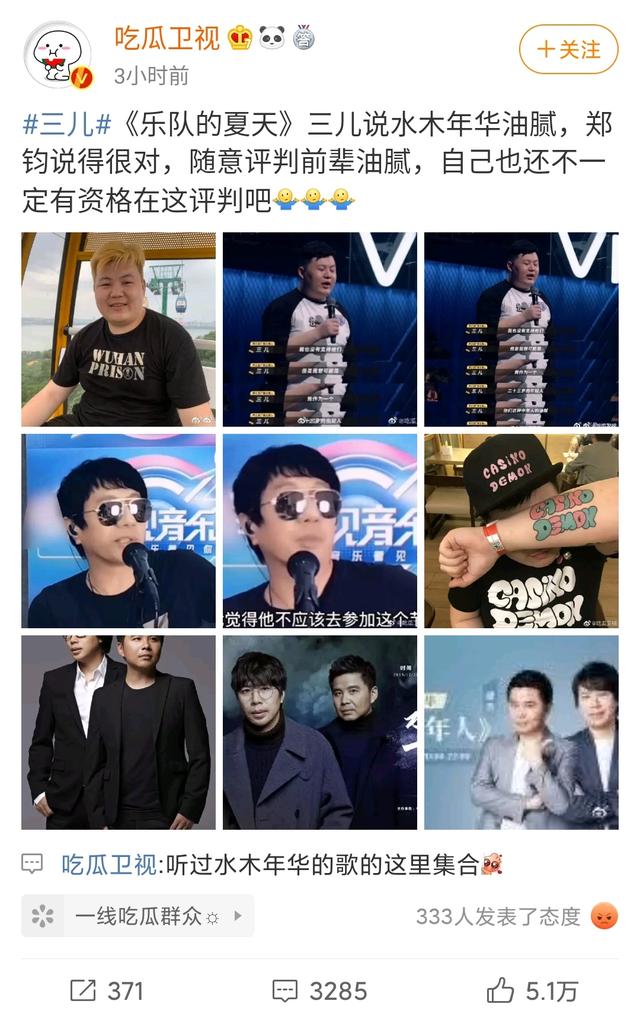640x1020 pixels.
Task: Open the photo of two men in black suits
Action: [118, 732]
